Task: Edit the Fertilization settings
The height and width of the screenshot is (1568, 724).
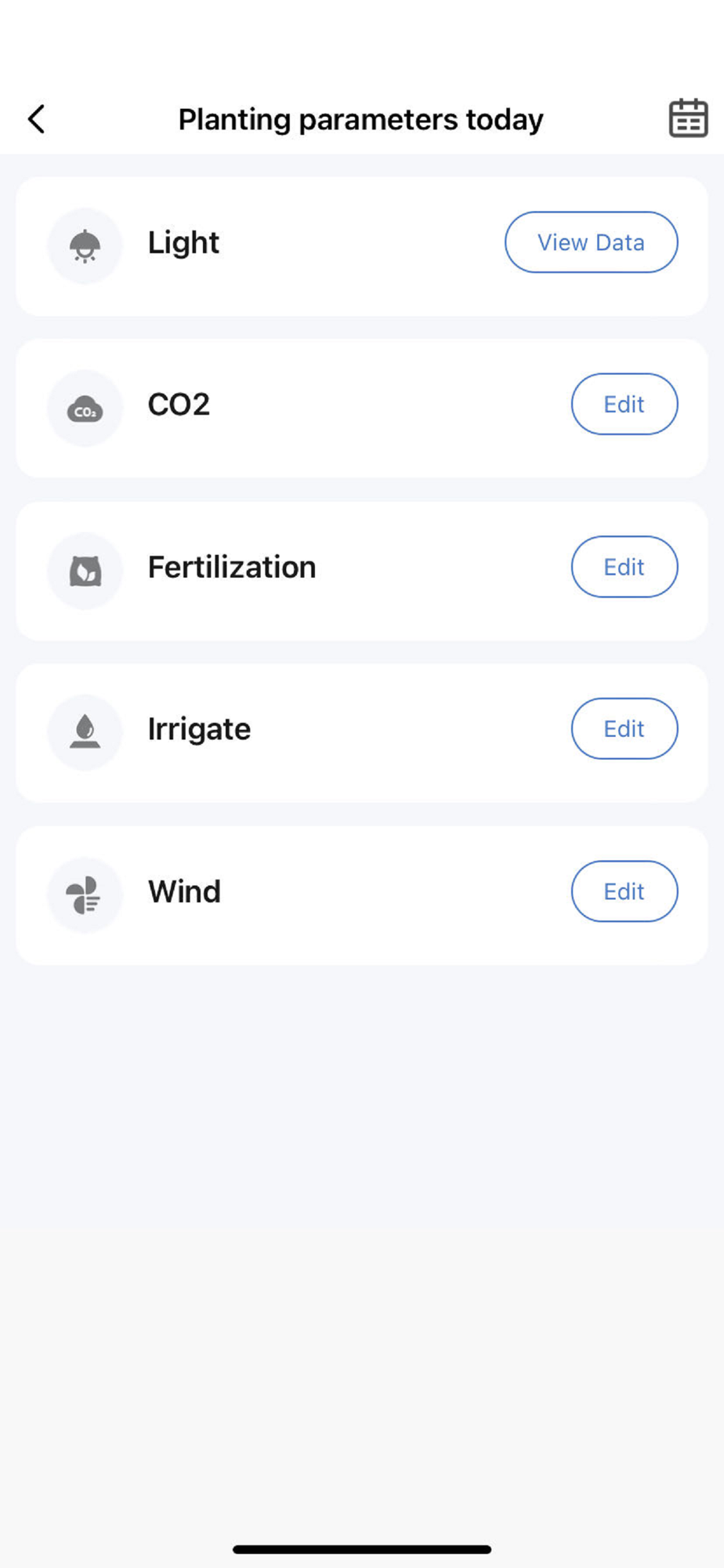Action: (624, 567)
